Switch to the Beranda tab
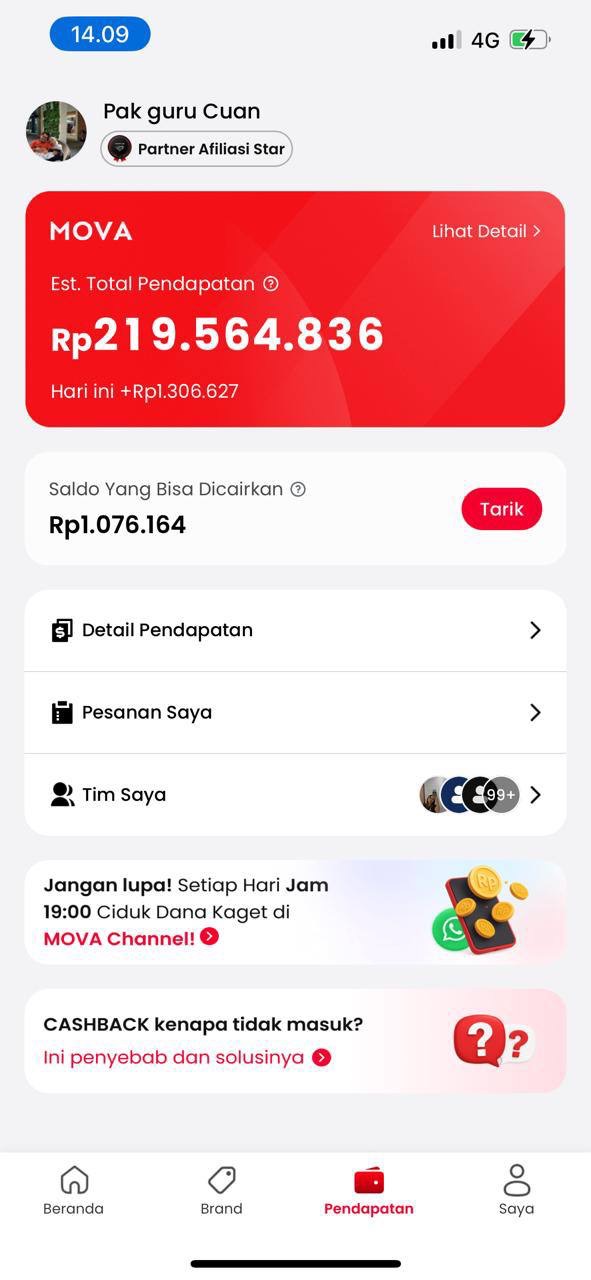The image size is (591, 1280). (74, 1190)
